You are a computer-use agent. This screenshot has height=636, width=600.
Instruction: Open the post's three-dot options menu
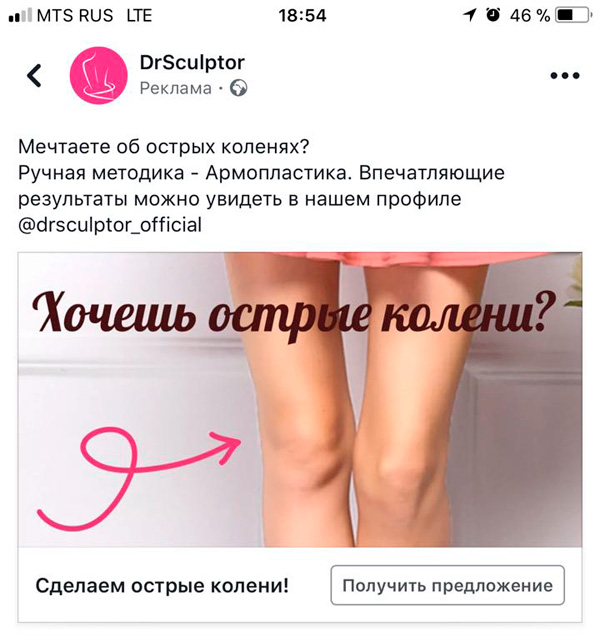[565, 77]
